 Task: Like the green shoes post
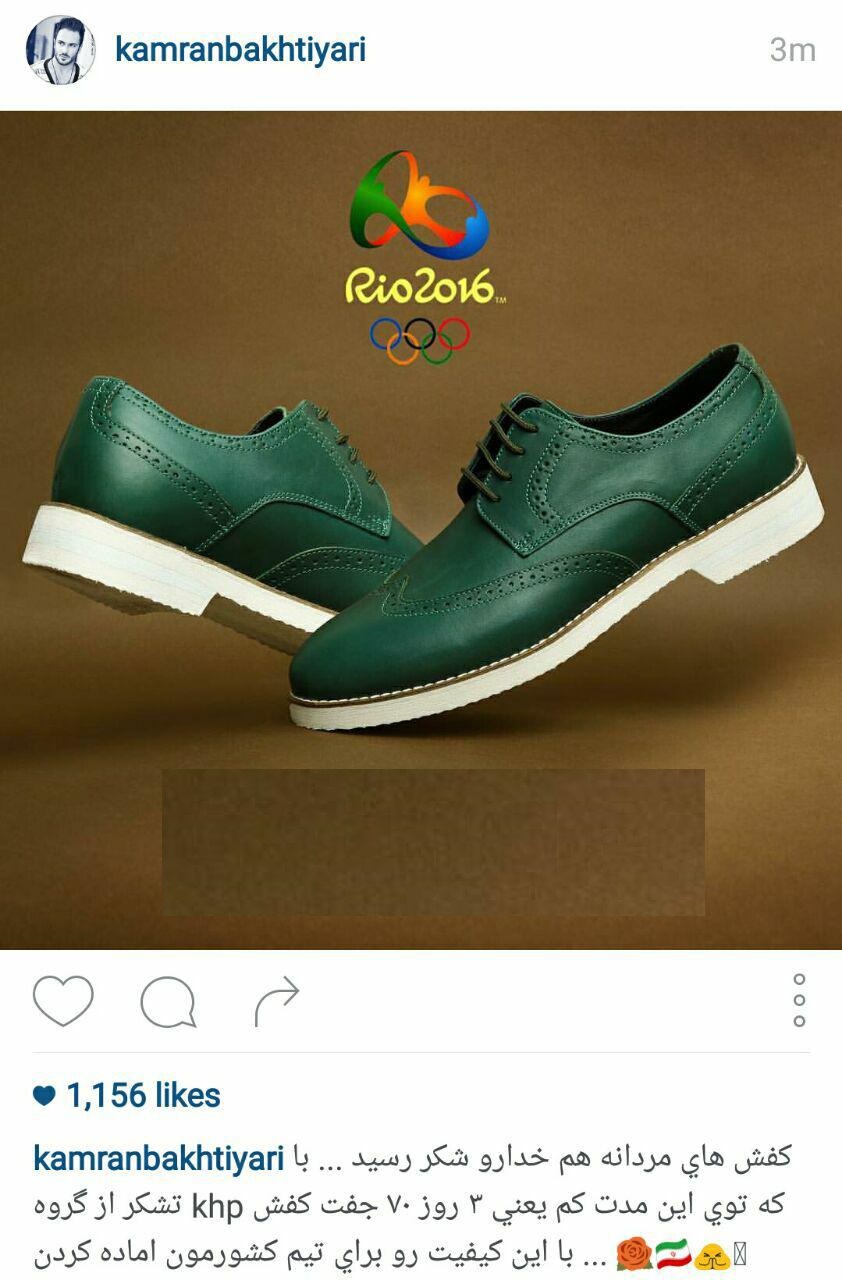[63, 1000]
